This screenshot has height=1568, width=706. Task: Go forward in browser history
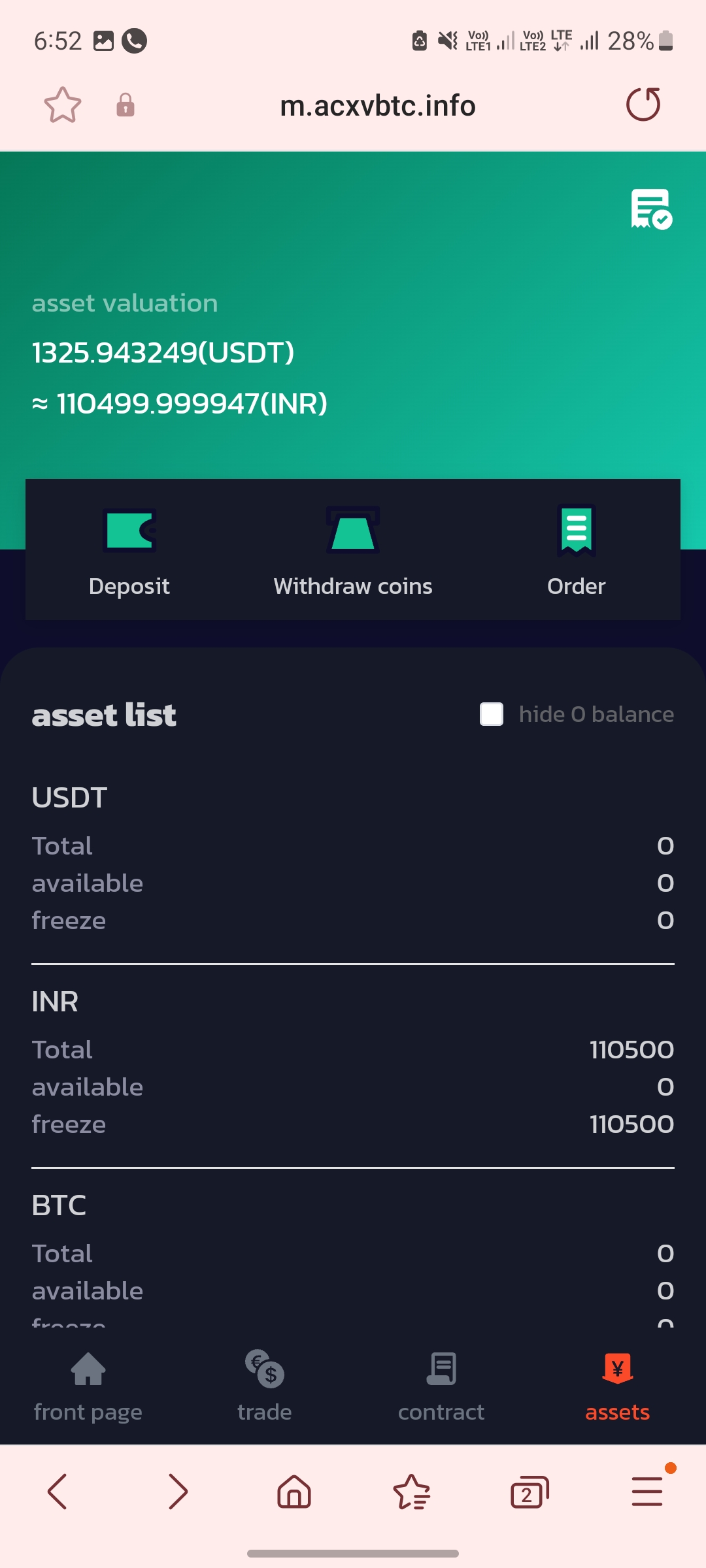click(x=177, y=1492)
